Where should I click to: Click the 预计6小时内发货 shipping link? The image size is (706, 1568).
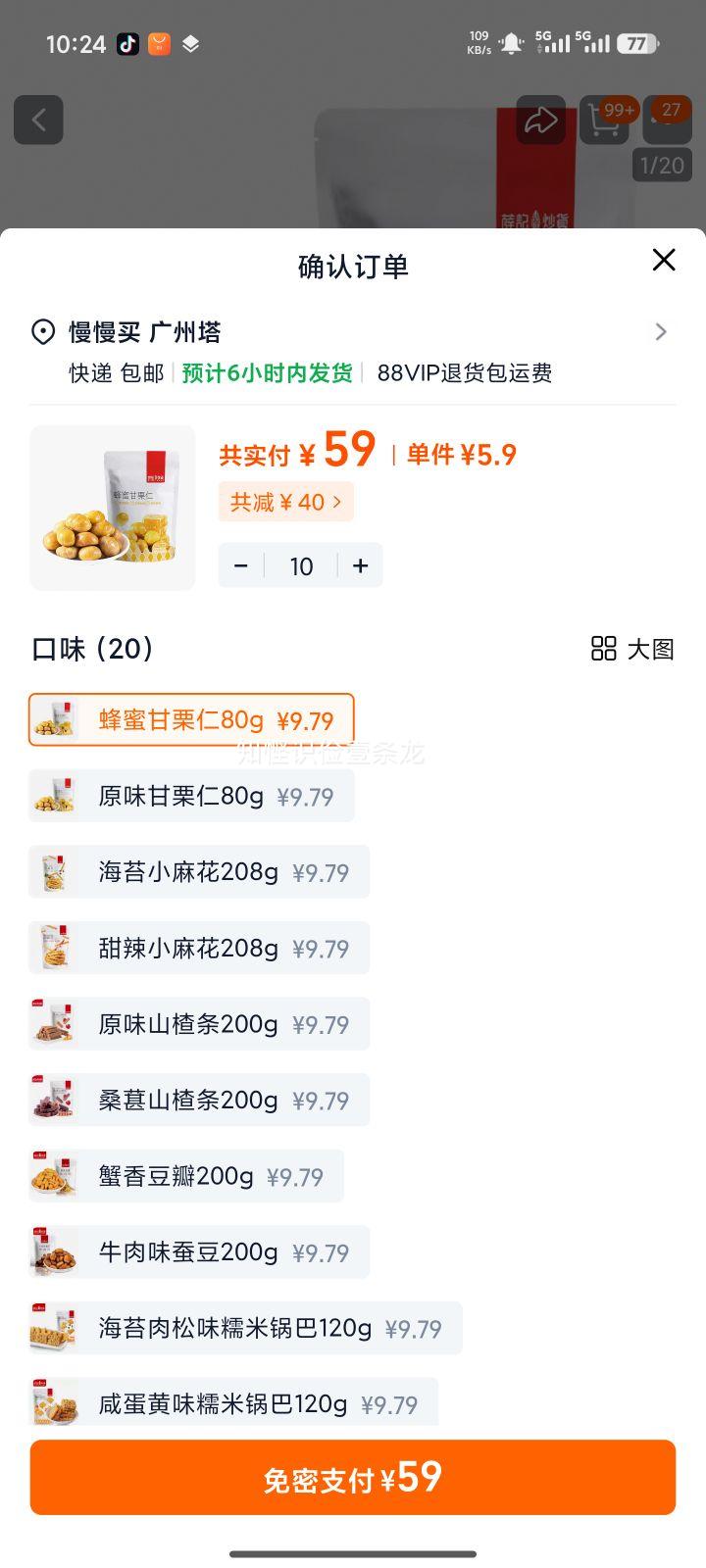click(265, 373)
